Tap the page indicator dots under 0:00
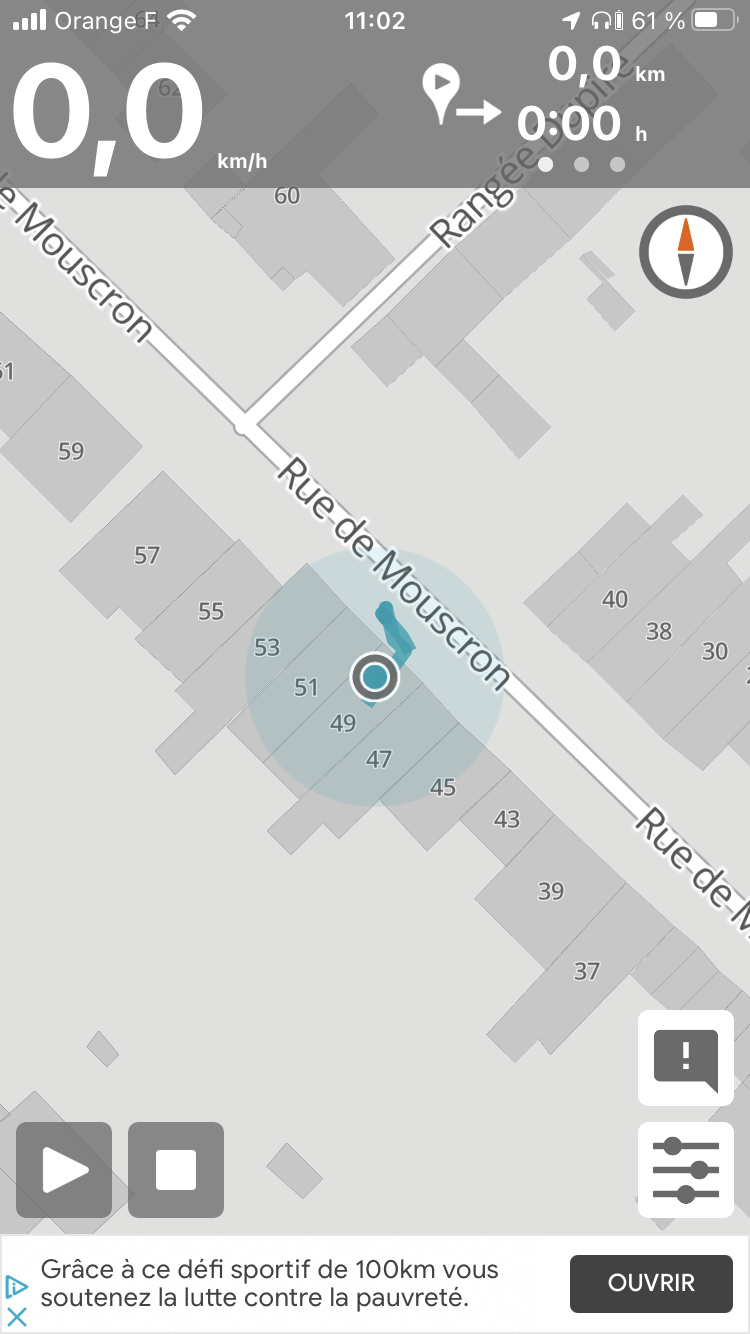 pyautogui.click(x=581, y=165)
